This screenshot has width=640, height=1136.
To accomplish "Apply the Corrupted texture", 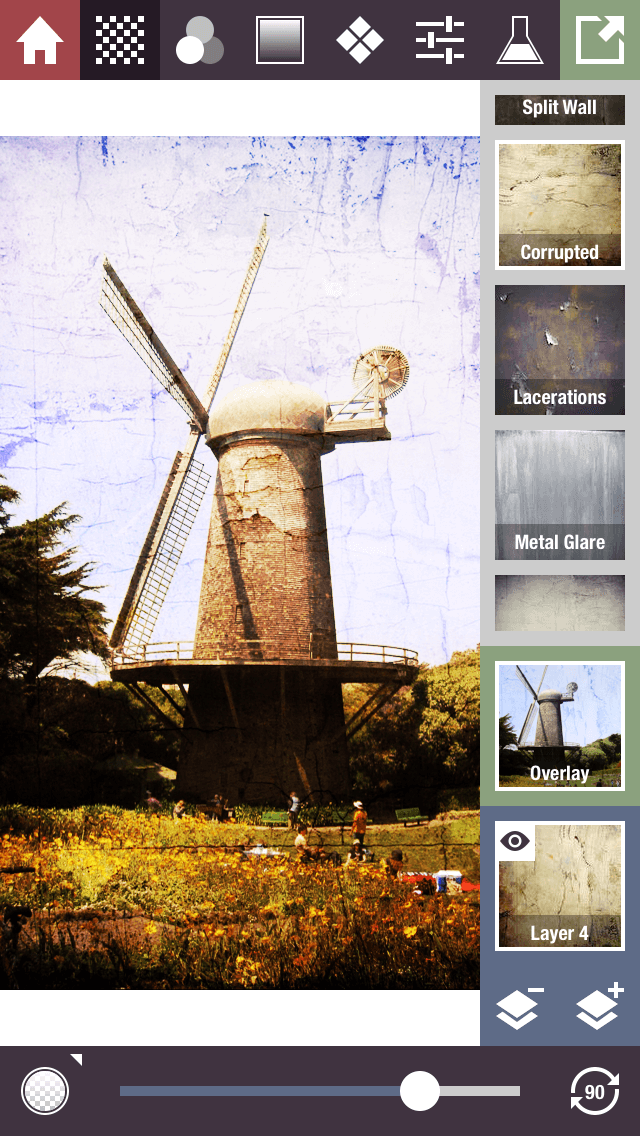I will click(x=560, y=204).
